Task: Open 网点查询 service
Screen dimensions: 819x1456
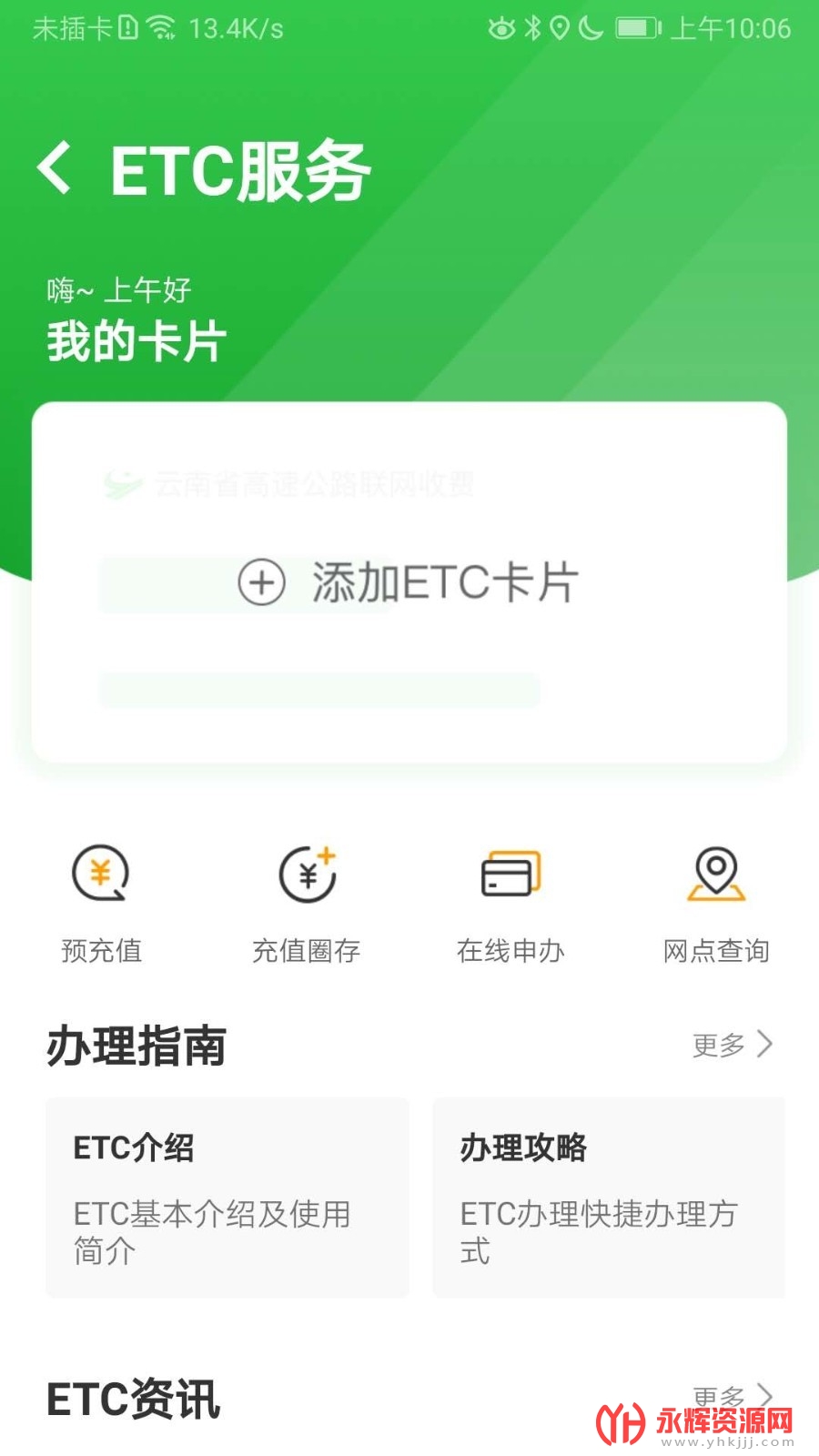Action: (x=716, y=901)
